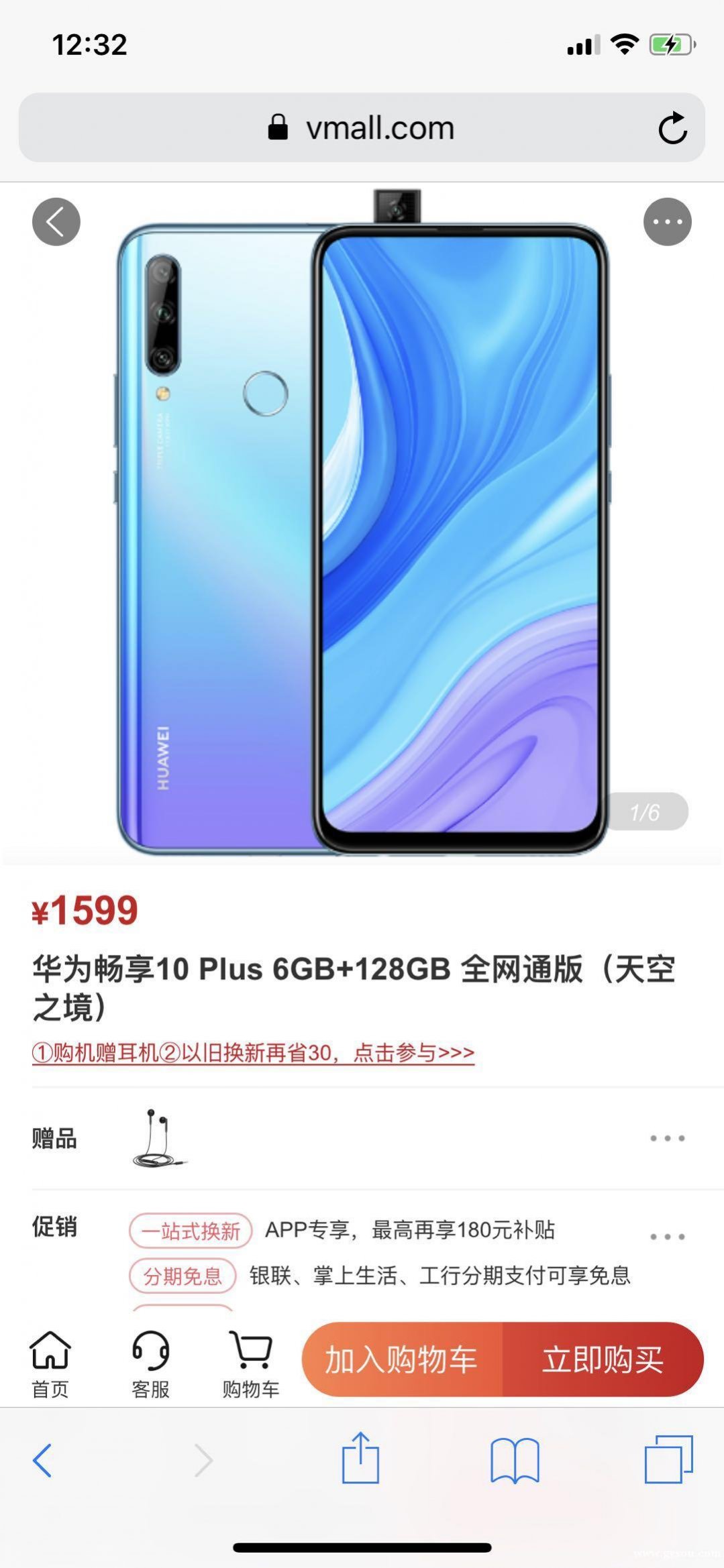Open the three-dot menu over product image
Viewport: 724px width, 1568px height.
pos(667,222)
